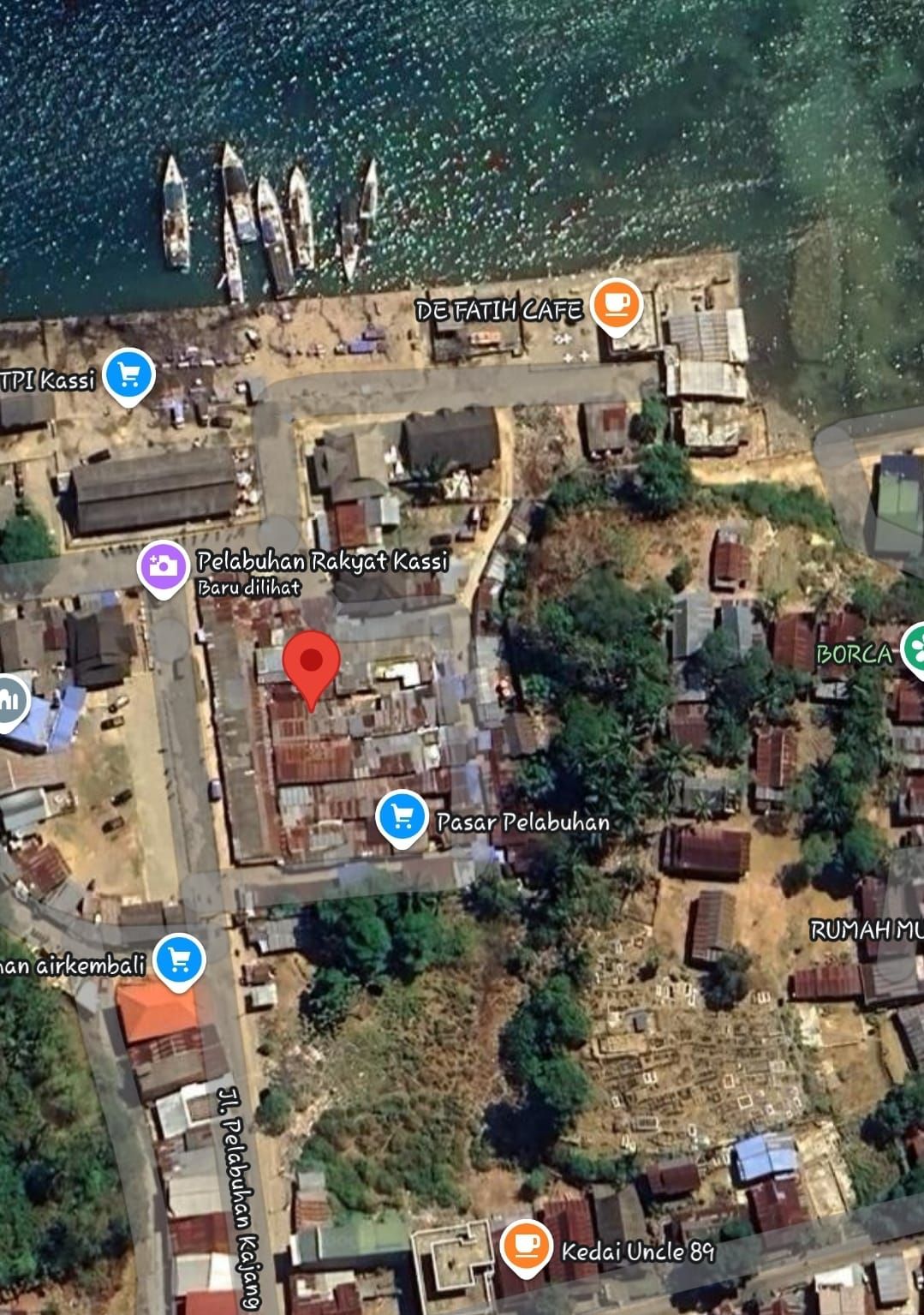Select the TPI Kassi shopping pin
Viewport: 924px width, 1315px height.
(x=128, y=375)
